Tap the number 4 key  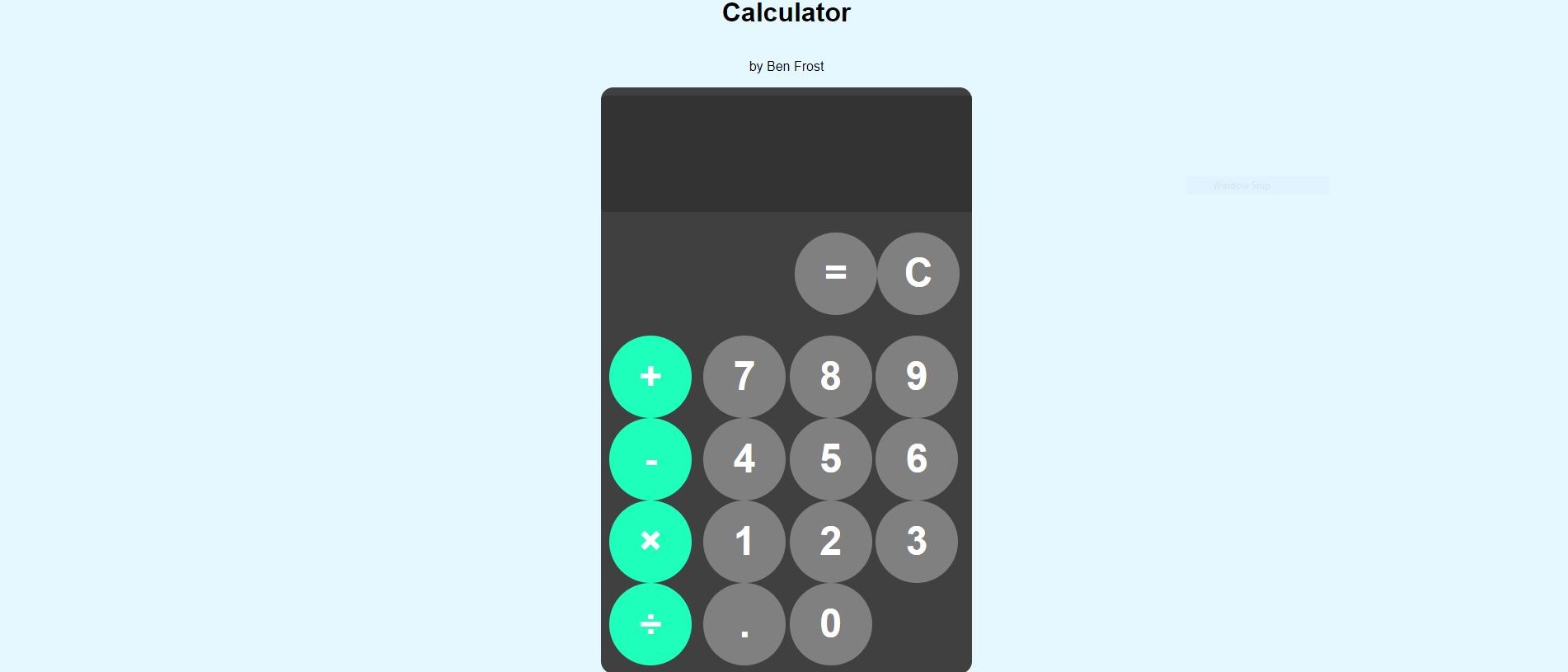point(744,458)
